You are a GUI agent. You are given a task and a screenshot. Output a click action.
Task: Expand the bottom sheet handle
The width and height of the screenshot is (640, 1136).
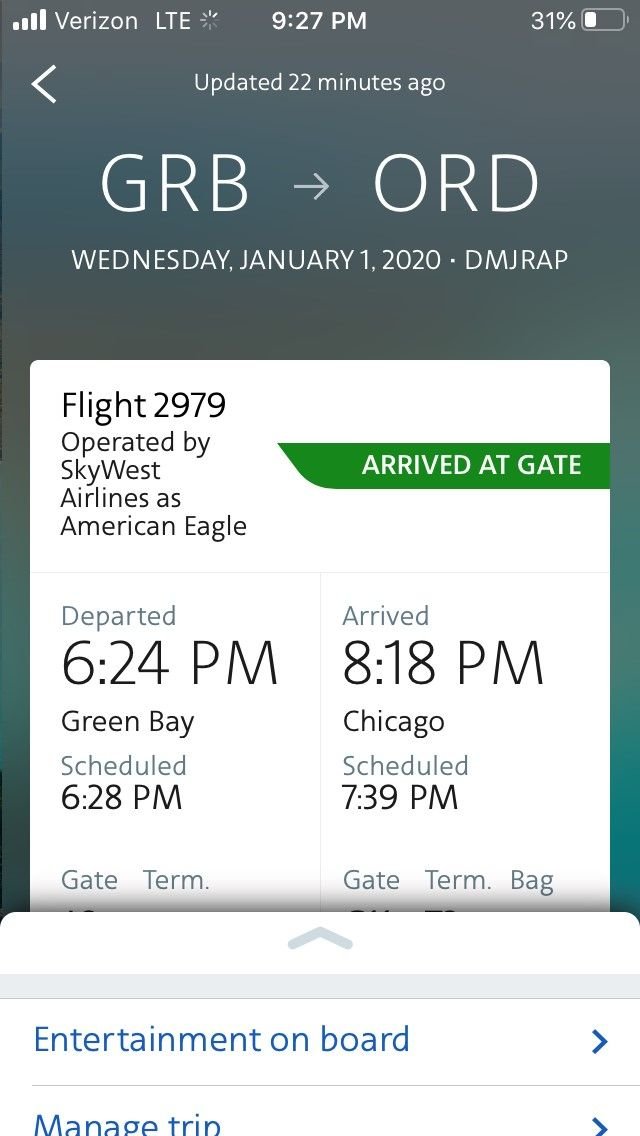320,939
